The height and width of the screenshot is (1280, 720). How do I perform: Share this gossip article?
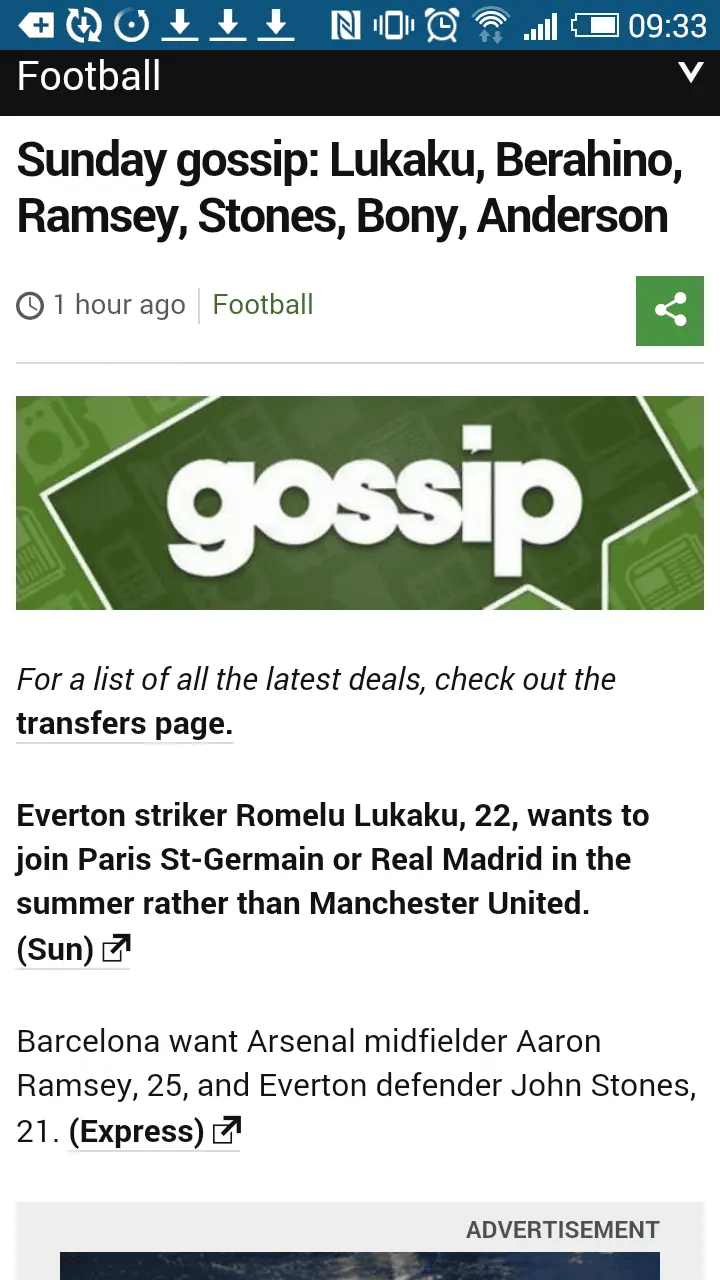click(670, 310)
